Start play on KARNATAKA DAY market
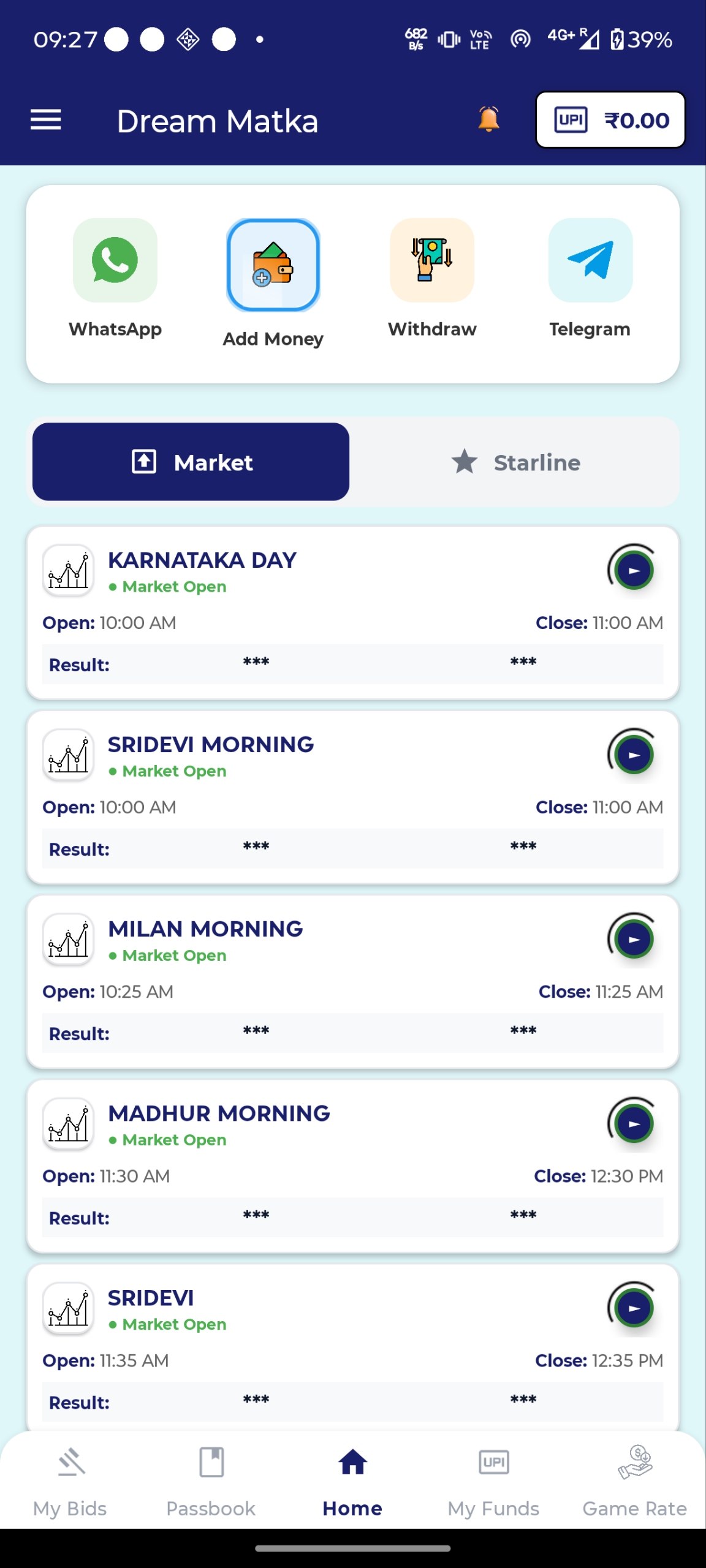The image size is (706, 1568). pyautogui.click(x=632, y=570)
